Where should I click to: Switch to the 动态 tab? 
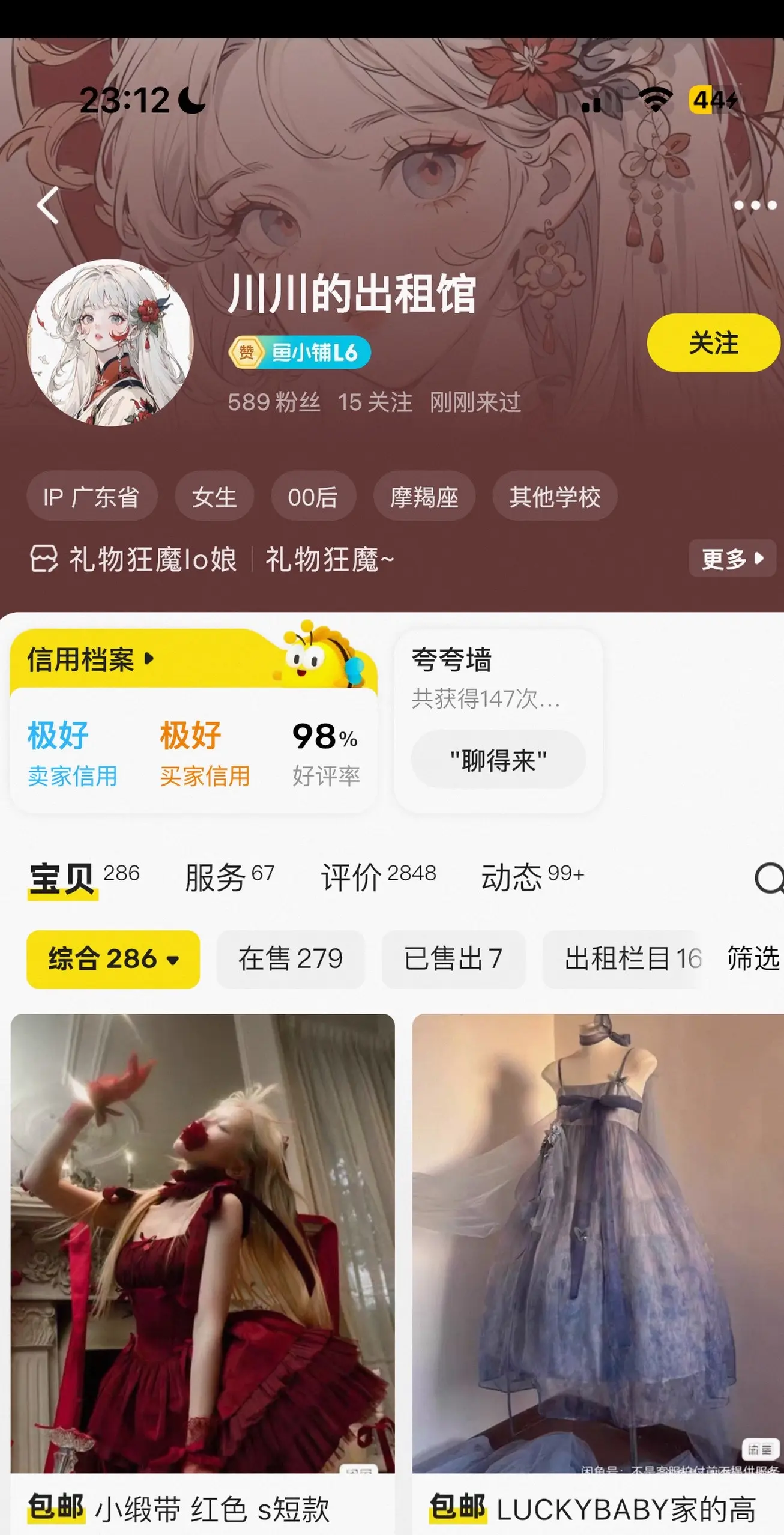pos(531,877)
